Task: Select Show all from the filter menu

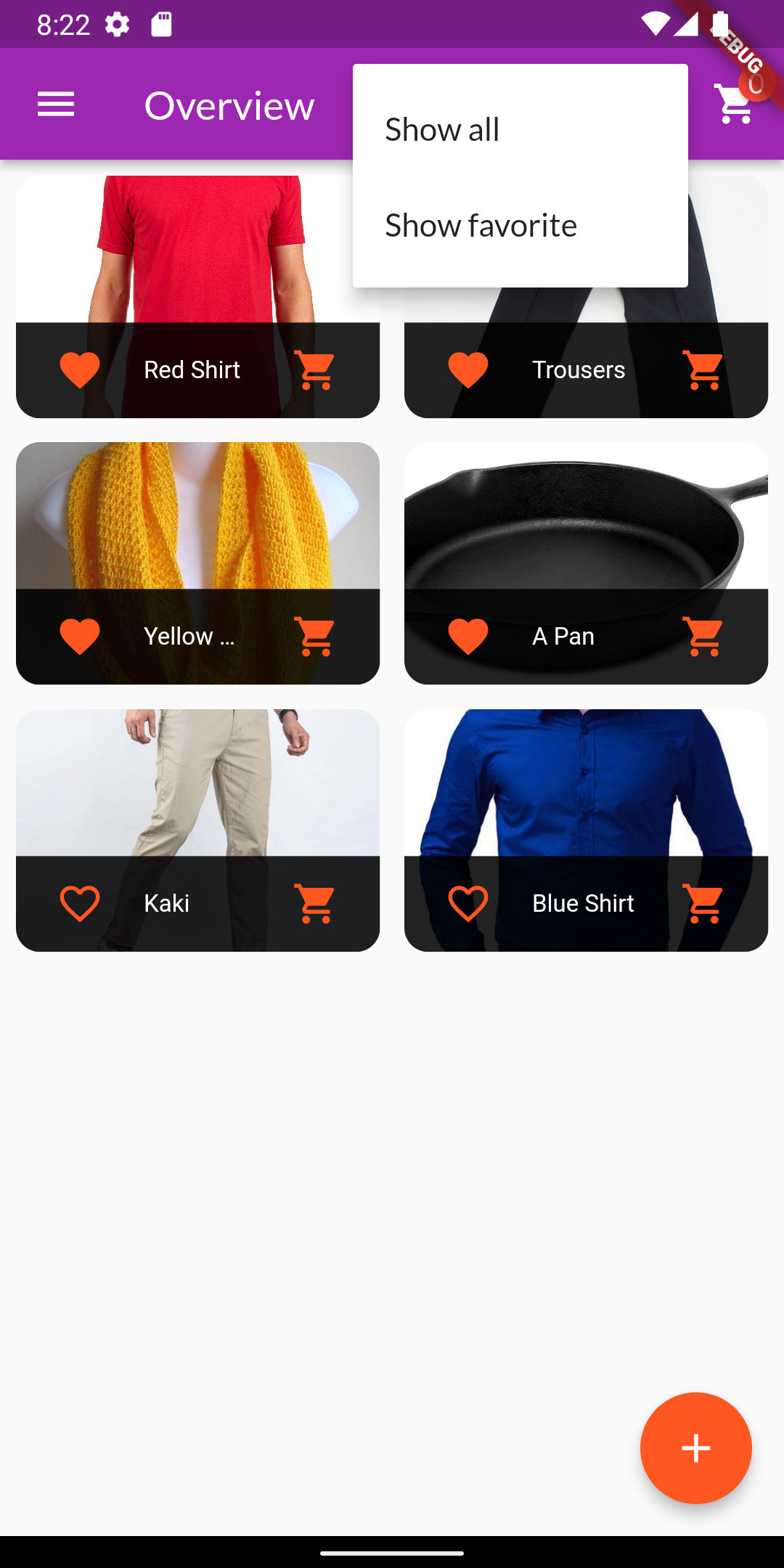Action: click(441, 129)
